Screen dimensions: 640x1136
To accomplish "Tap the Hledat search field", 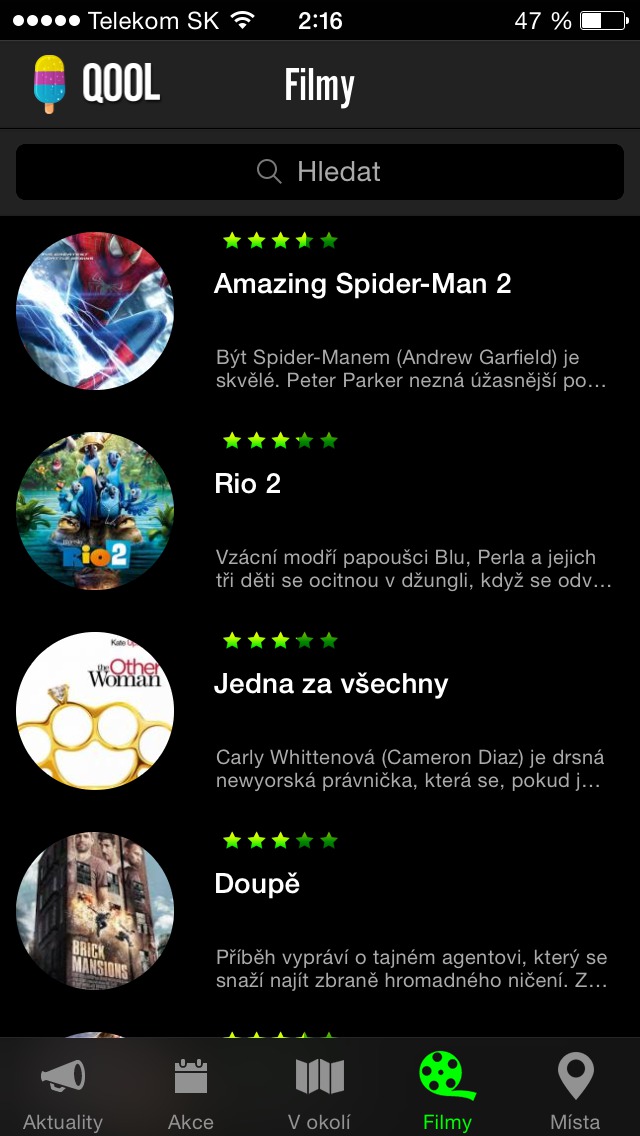I will pyautogui.click(x=320, y=172).
